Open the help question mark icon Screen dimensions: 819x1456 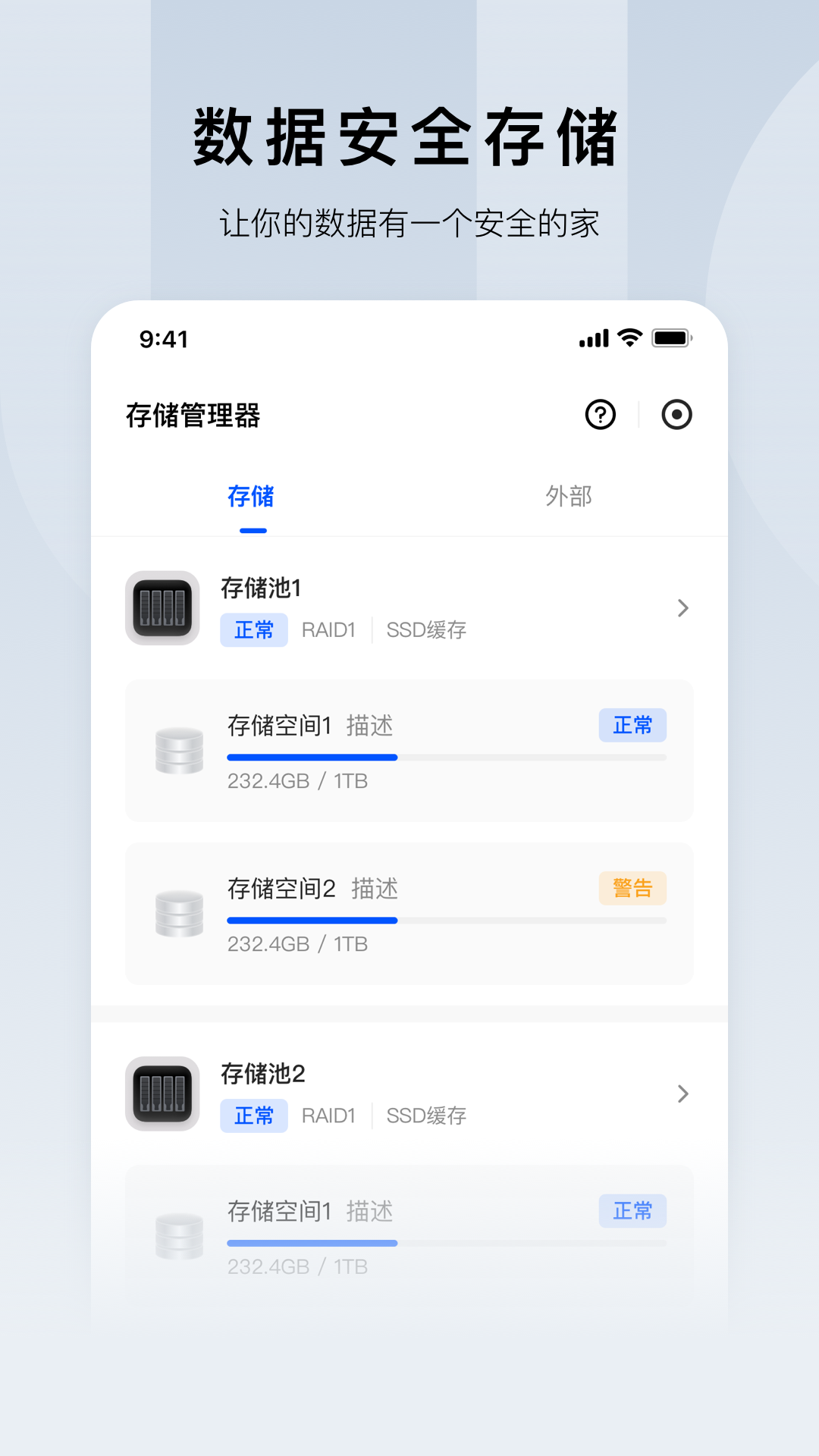pyautogui.click(x=599, y=414)
